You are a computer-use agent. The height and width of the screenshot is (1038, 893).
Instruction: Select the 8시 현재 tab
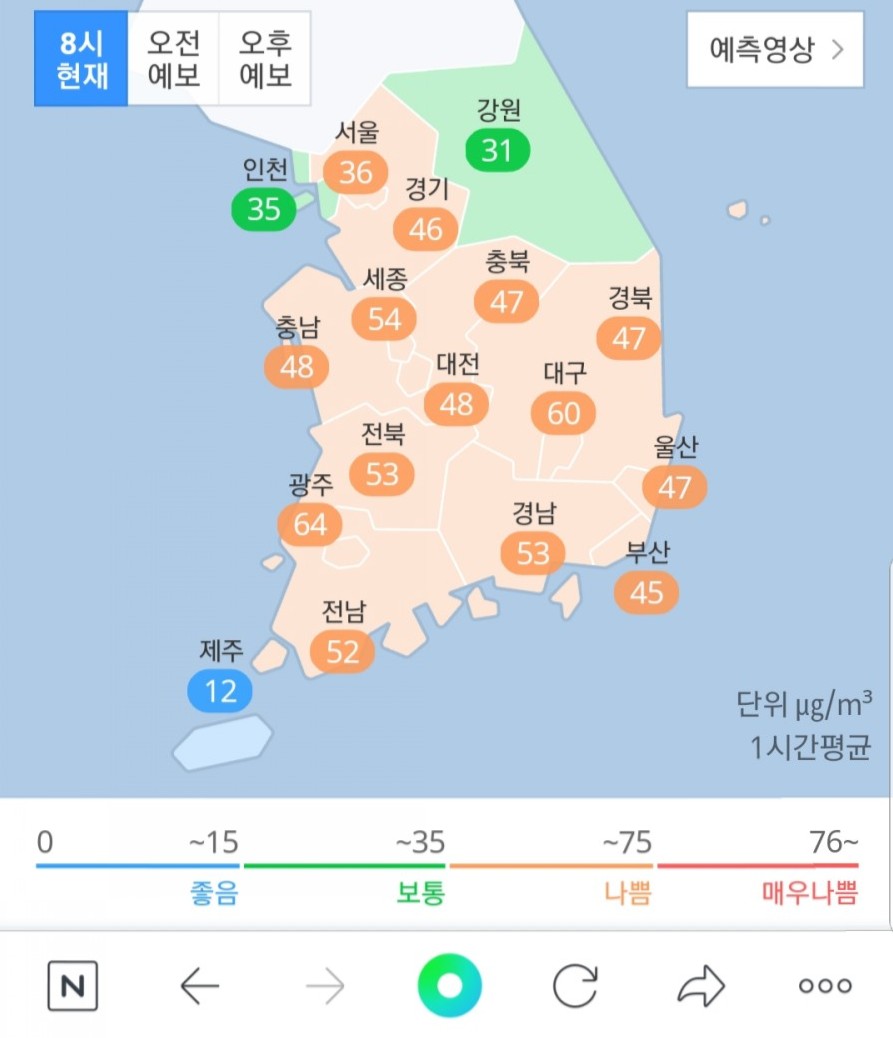(x=82, y=59)
